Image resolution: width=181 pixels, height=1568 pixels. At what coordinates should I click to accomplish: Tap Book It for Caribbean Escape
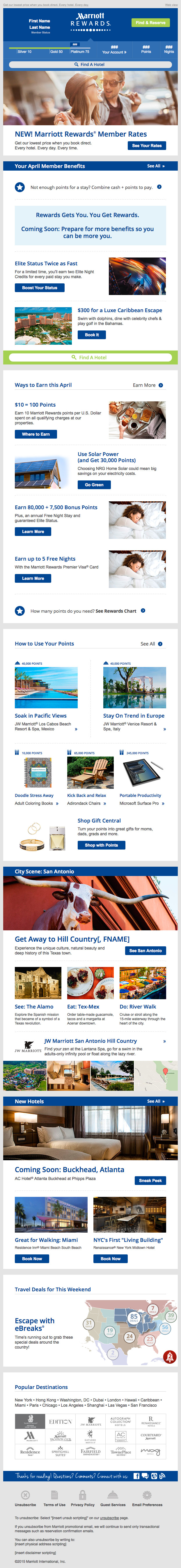point(91,334)
